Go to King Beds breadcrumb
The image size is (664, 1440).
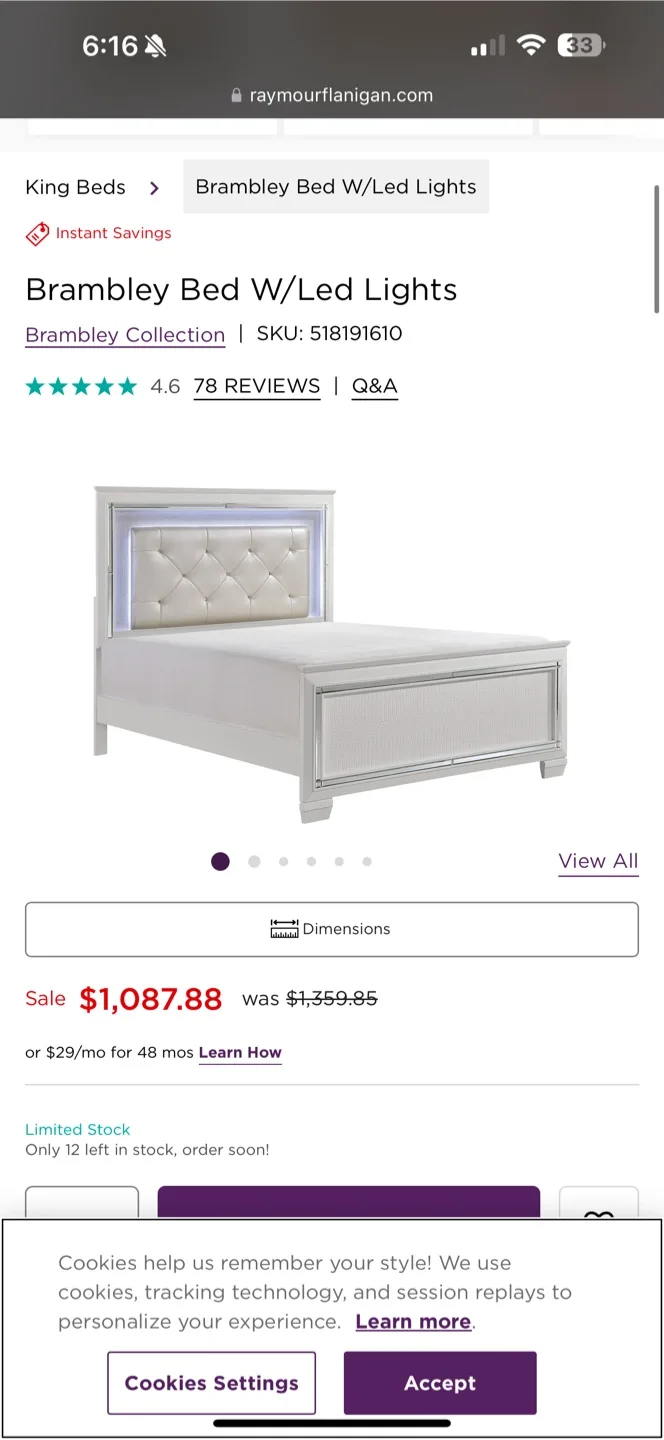pyautogui.click(x=75, y=187)
